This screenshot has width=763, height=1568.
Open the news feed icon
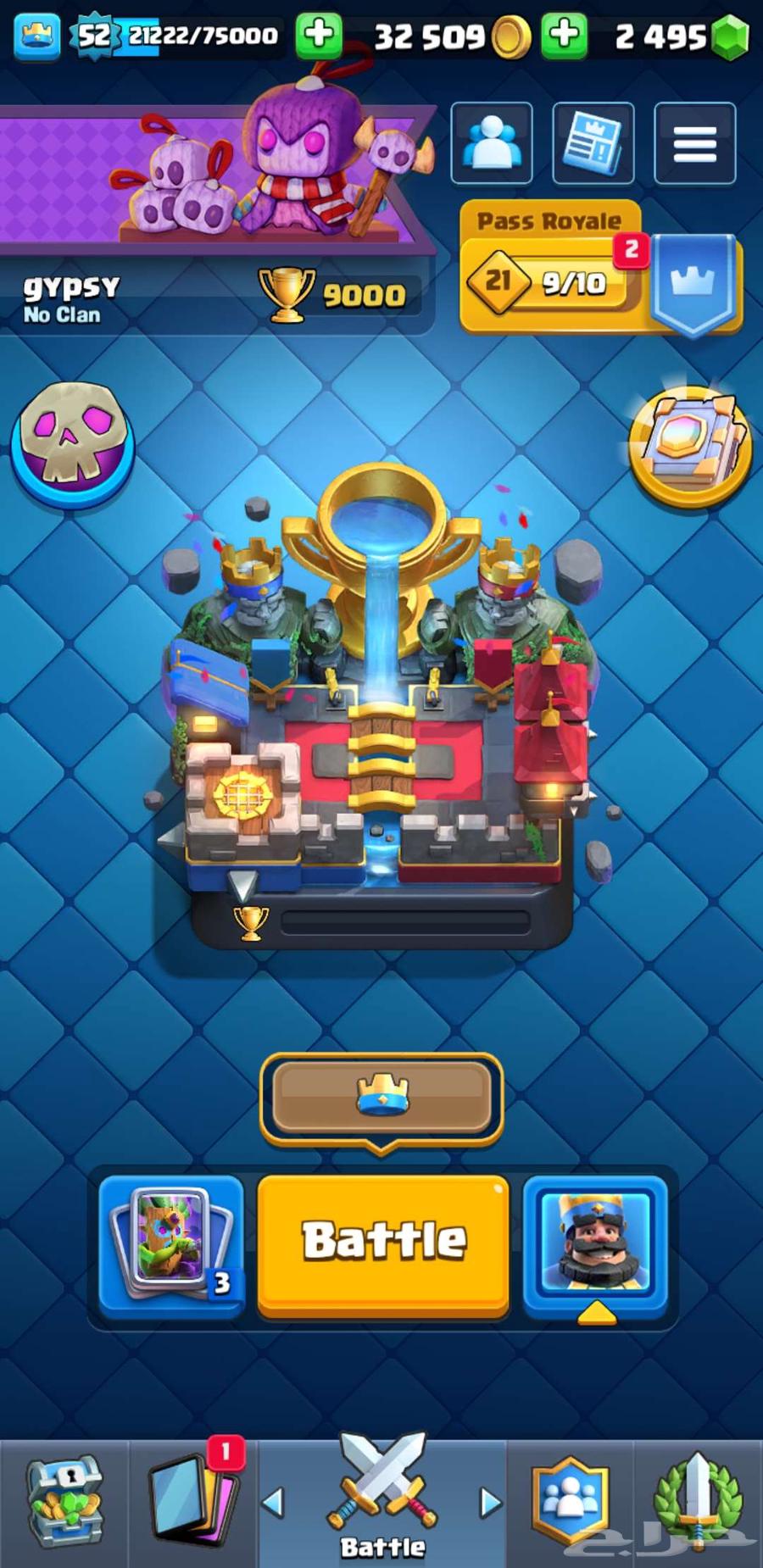click(593, 143)
